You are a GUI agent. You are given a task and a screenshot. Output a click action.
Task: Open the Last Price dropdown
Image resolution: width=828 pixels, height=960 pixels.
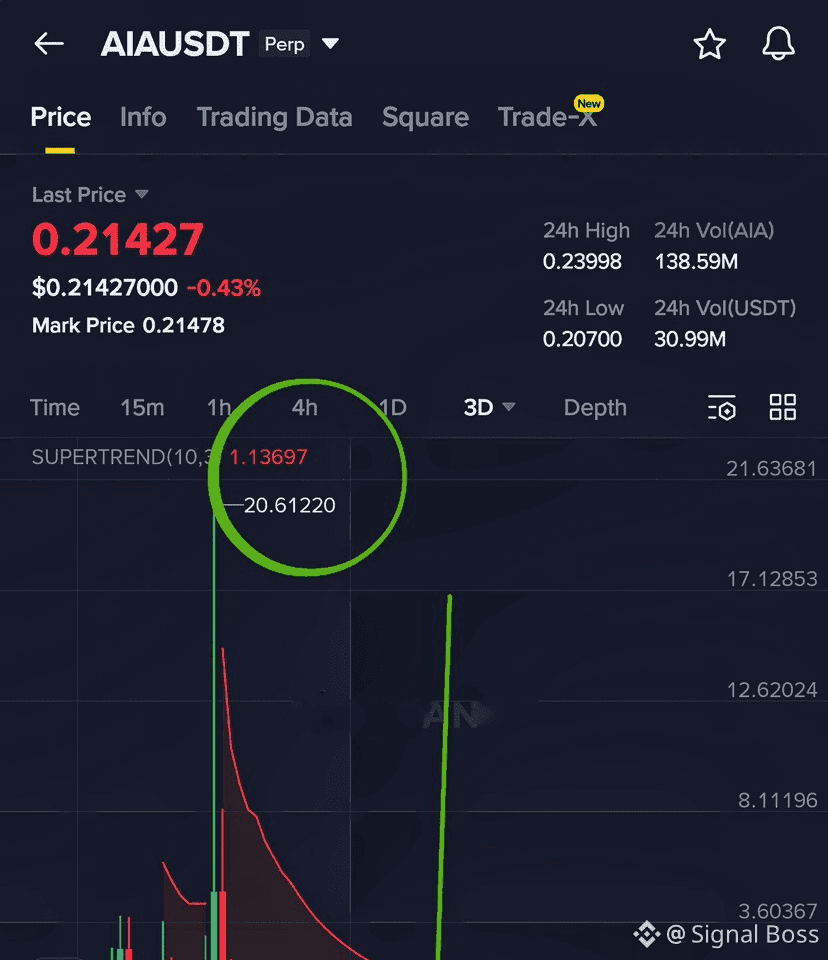click(90, 195)
